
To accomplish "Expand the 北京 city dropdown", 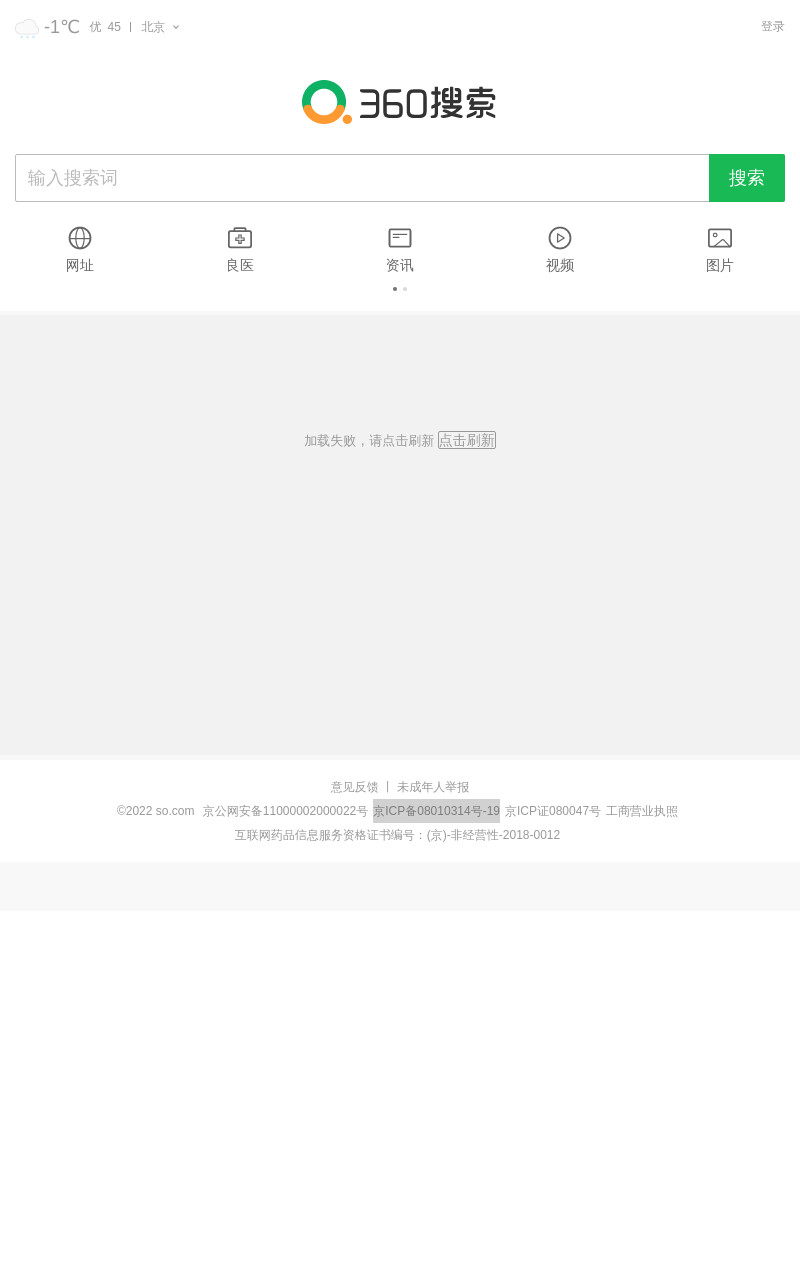I will coord(160,27).
